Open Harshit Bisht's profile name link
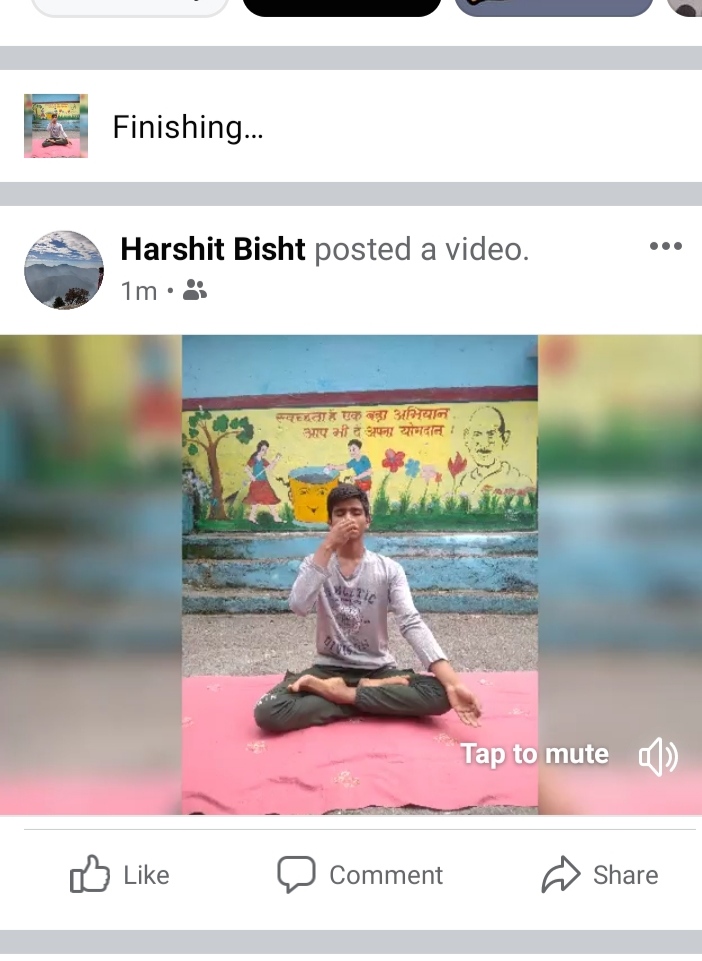This screenshot has height=961, width=702. coord(212,249)
